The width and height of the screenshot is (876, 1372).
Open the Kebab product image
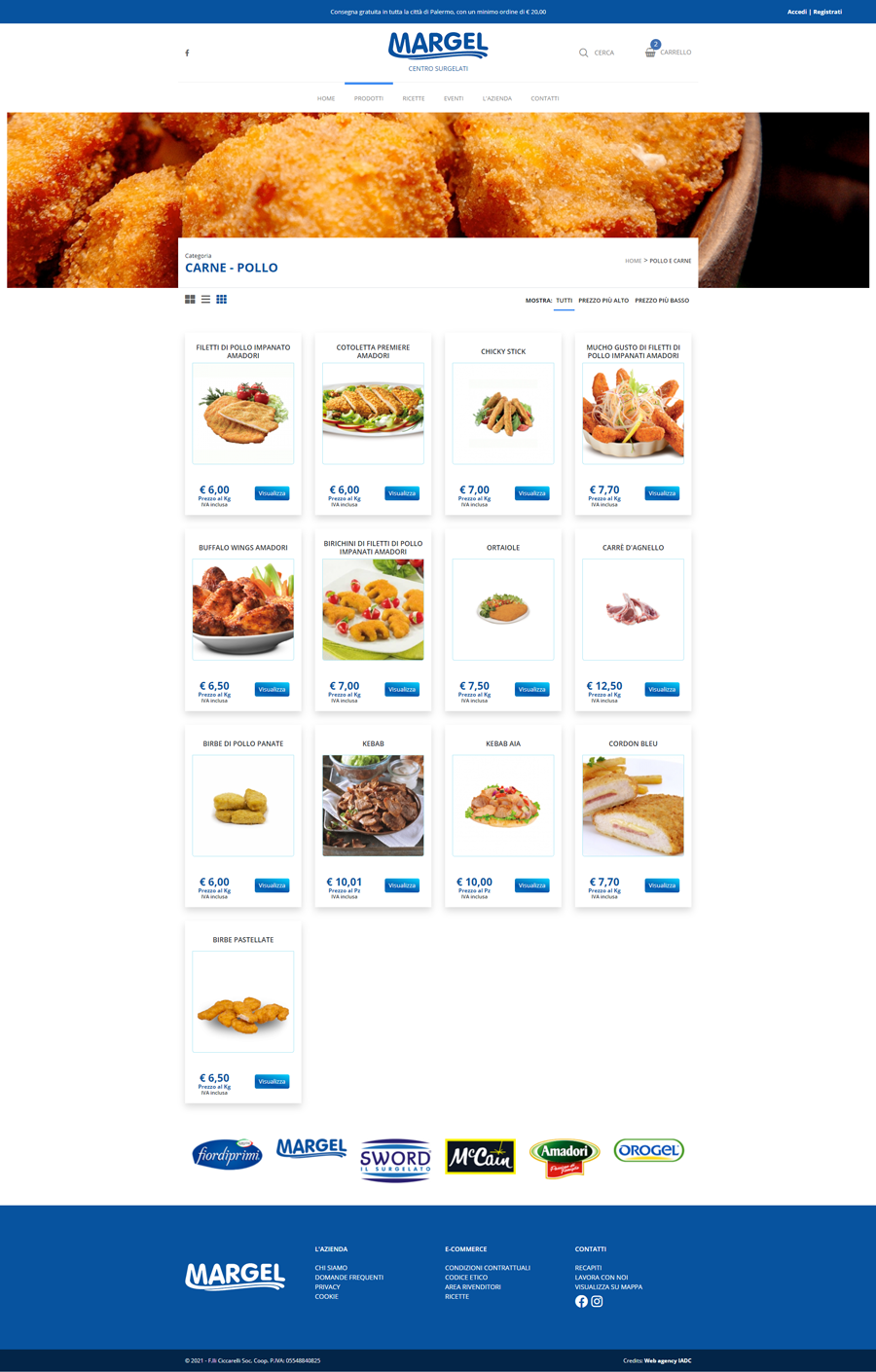coord(373,806)
